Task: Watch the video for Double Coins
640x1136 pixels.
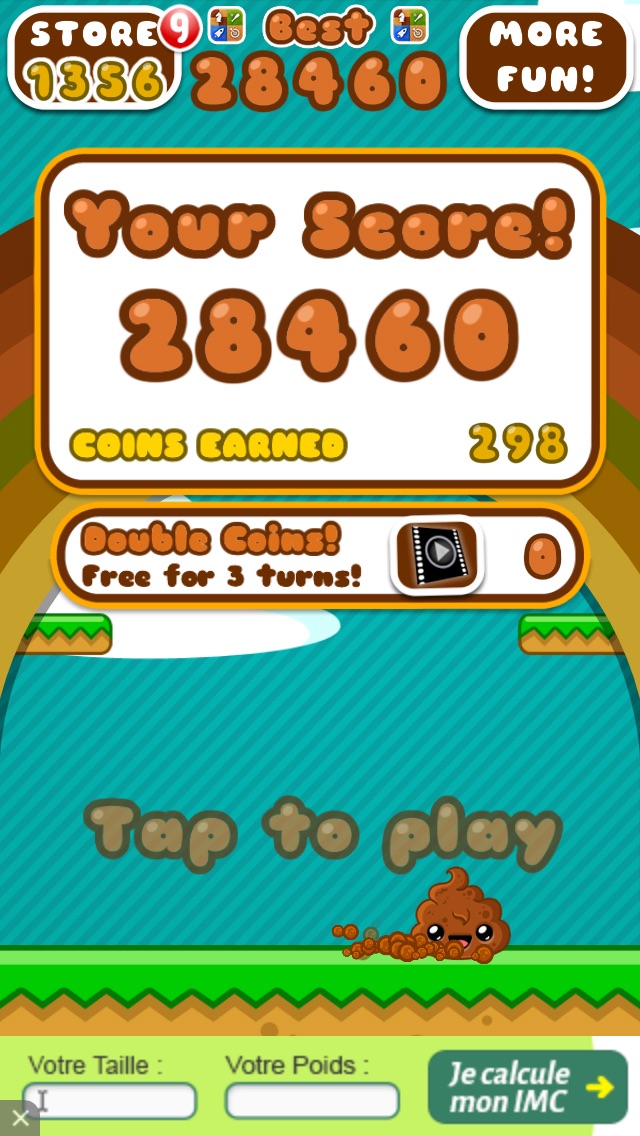Action: pos(437,553)
